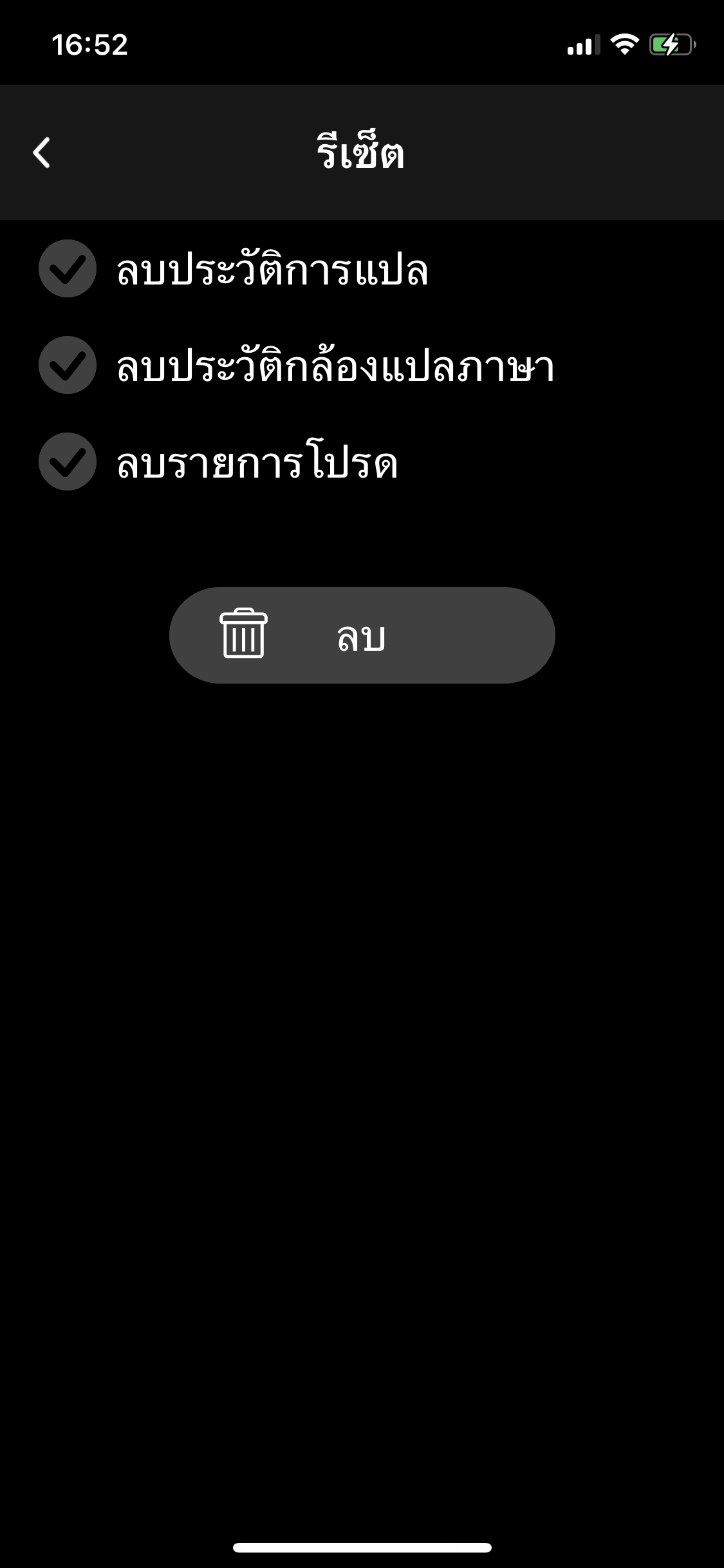Tap the checkmark icon beside ลบประวัติกล้องแปลภาษา
The image size is (724, 1568).
tap(67, 366)
